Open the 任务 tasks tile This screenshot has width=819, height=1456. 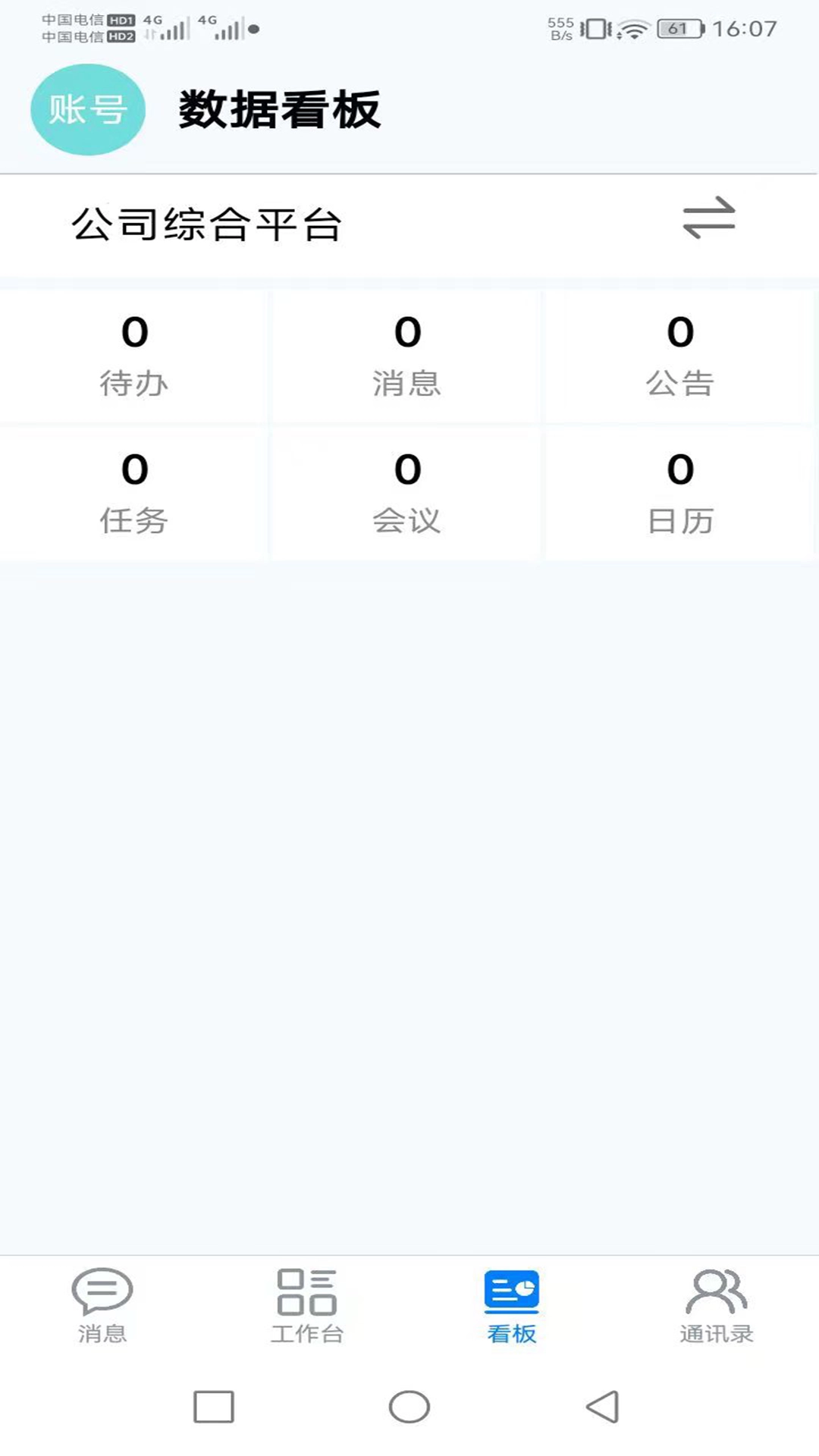pyautogui.click(x=134, y=493)
